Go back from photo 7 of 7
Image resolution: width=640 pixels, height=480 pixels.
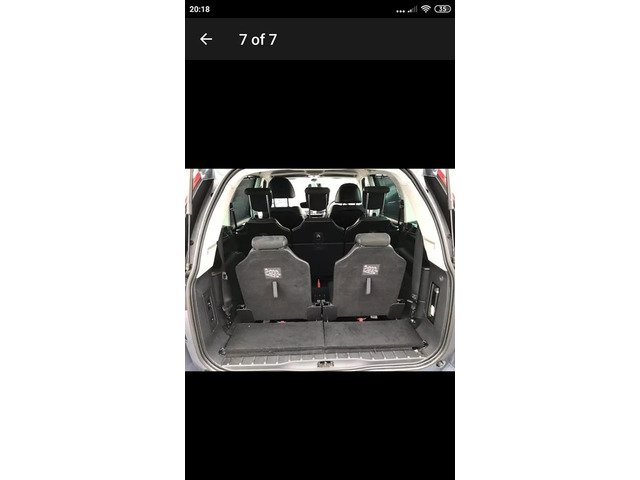pos(206,39)
